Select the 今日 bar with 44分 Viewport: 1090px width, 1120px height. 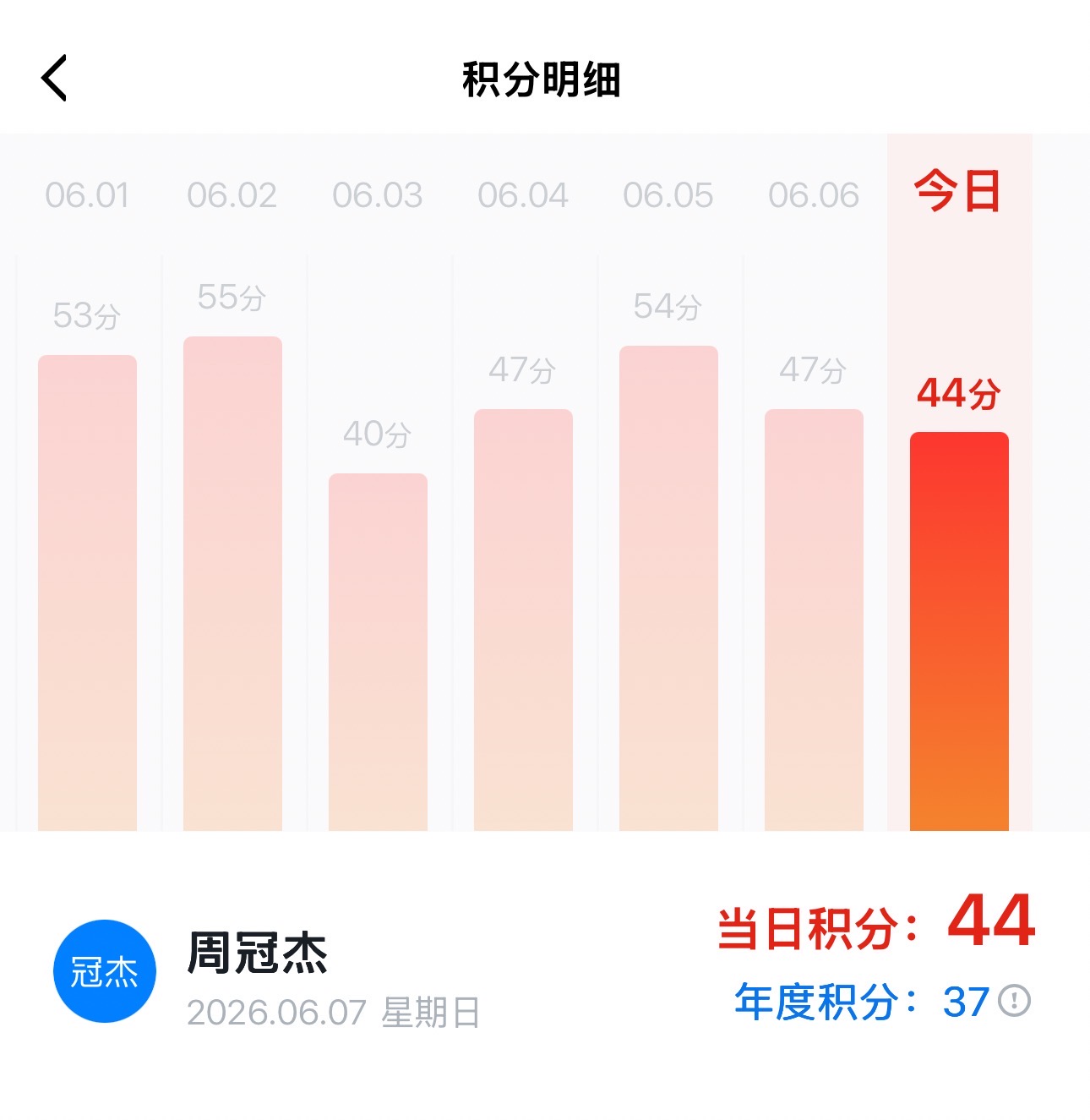tap(959, 632)
